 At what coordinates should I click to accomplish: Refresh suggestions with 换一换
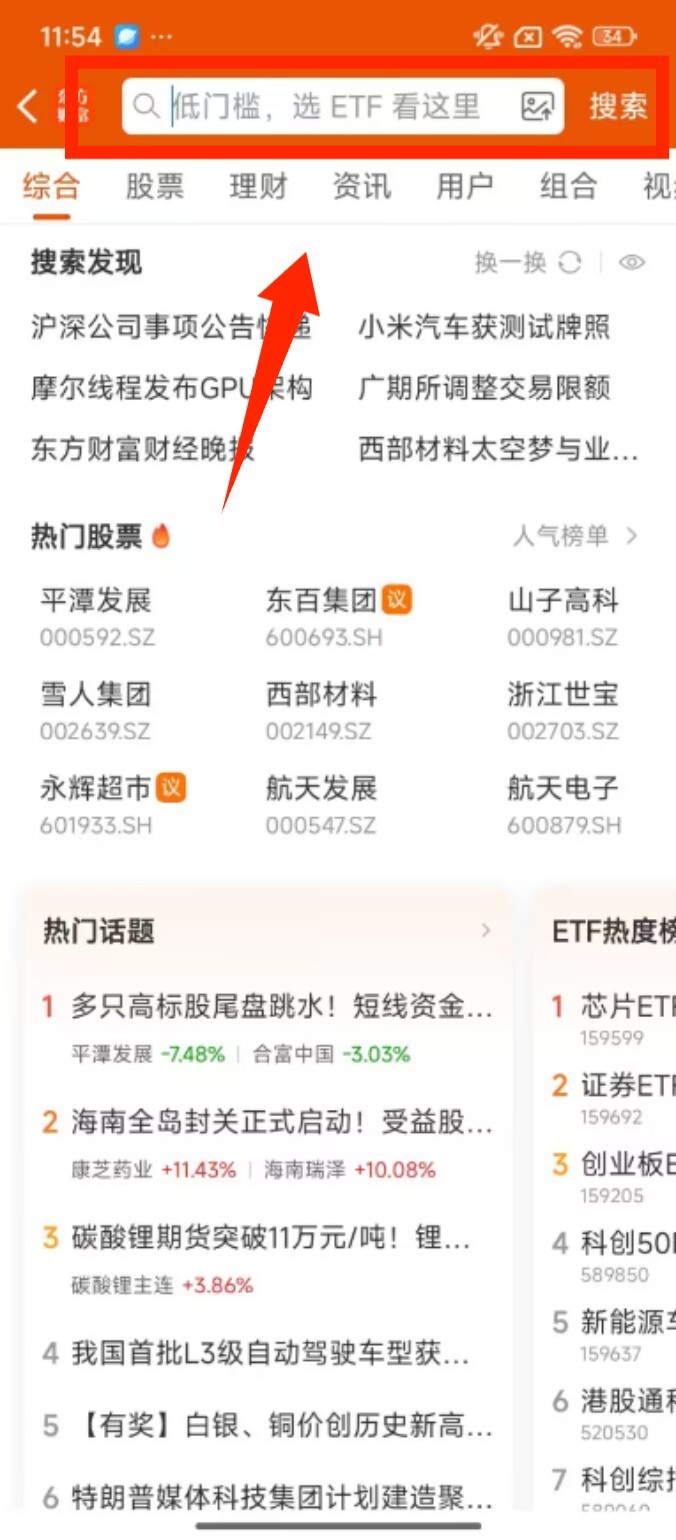[527, 263]
